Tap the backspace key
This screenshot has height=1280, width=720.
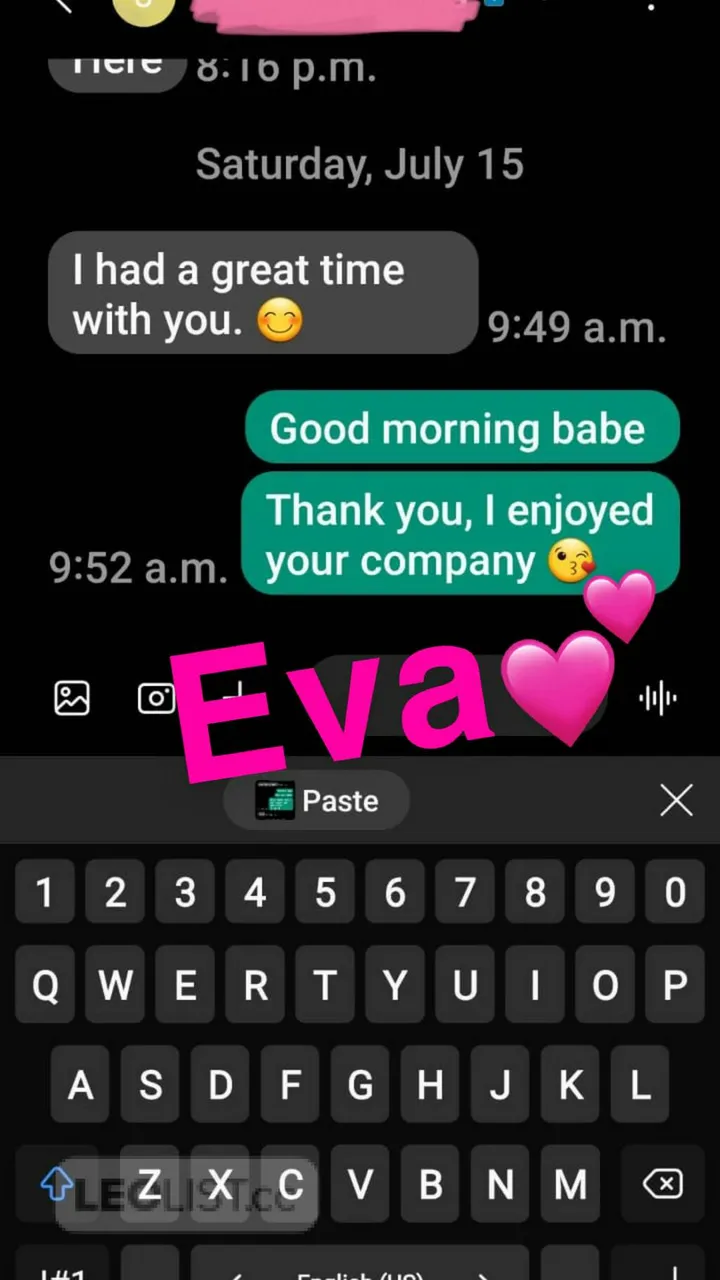[x=661, y=1185]
